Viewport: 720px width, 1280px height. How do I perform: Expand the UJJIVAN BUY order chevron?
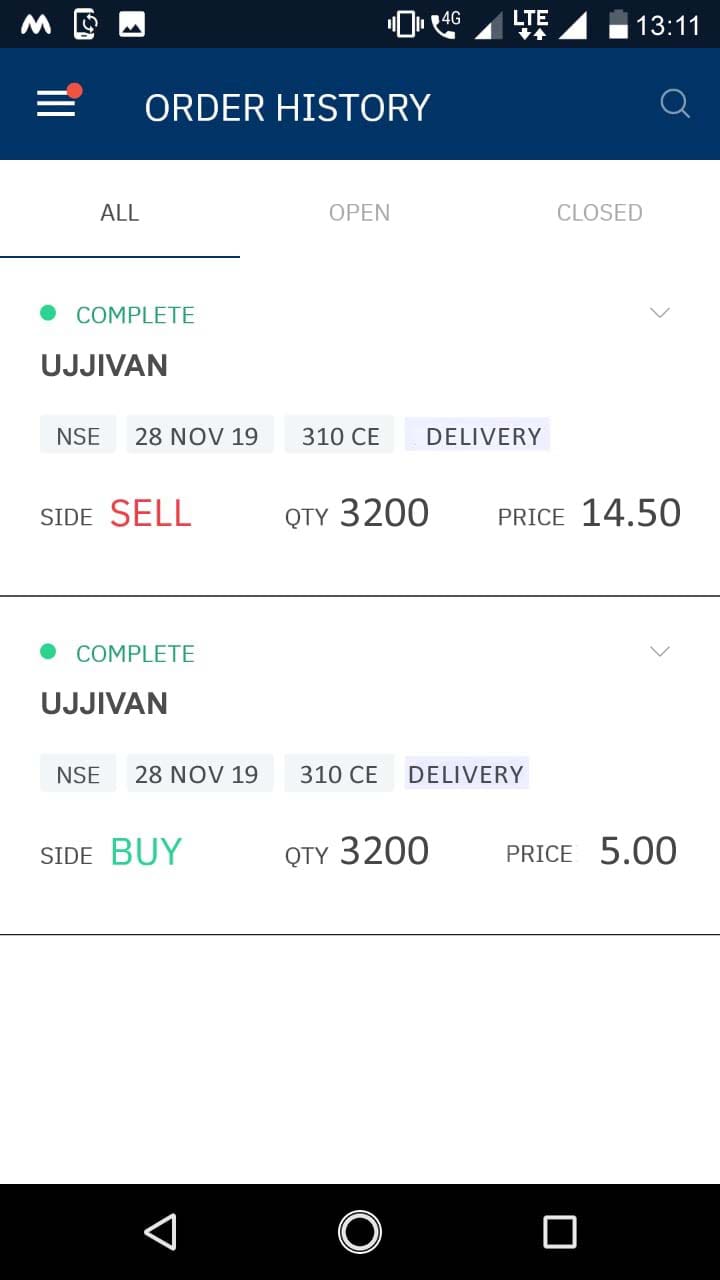(x=660, y=652)
